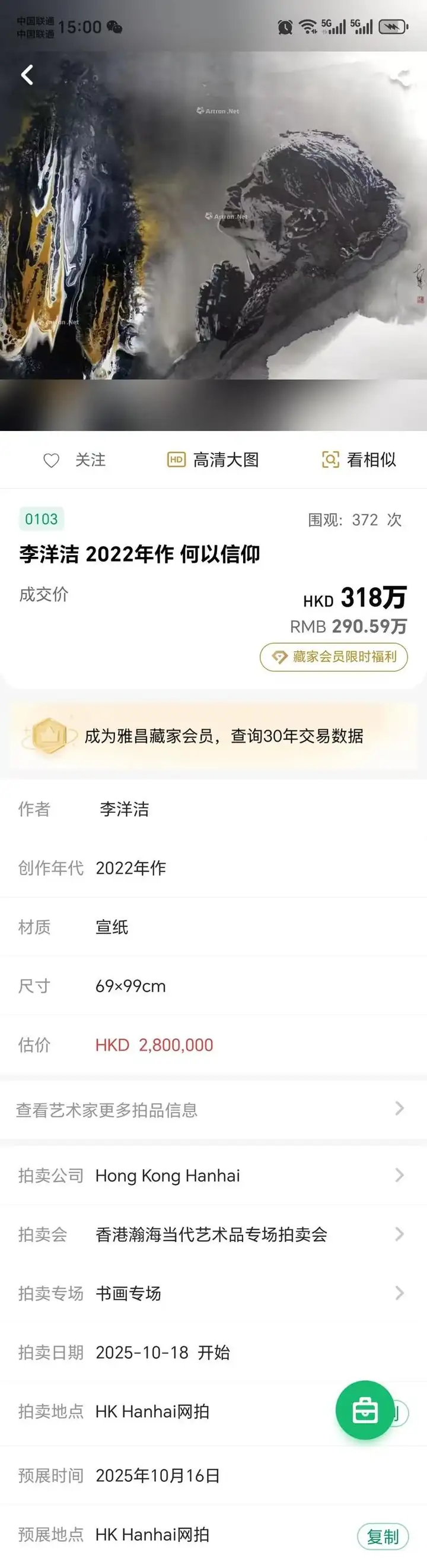This screenshot has width=427, height=1568.
Task: Copy the 预展地点 with 复制
Action: [x=383, y=1537]
